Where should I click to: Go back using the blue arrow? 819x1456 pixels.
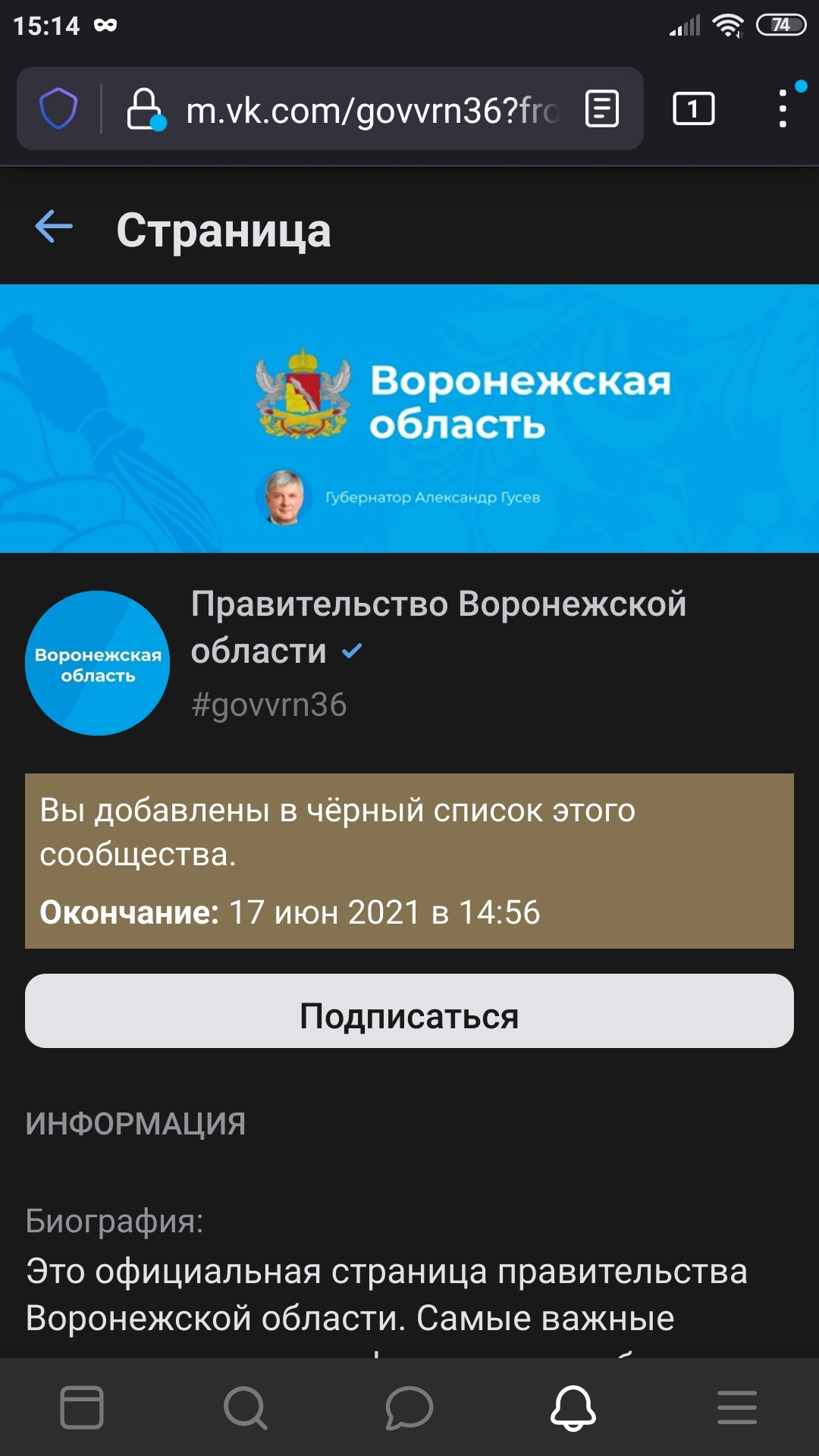click(x=54, y=227)
